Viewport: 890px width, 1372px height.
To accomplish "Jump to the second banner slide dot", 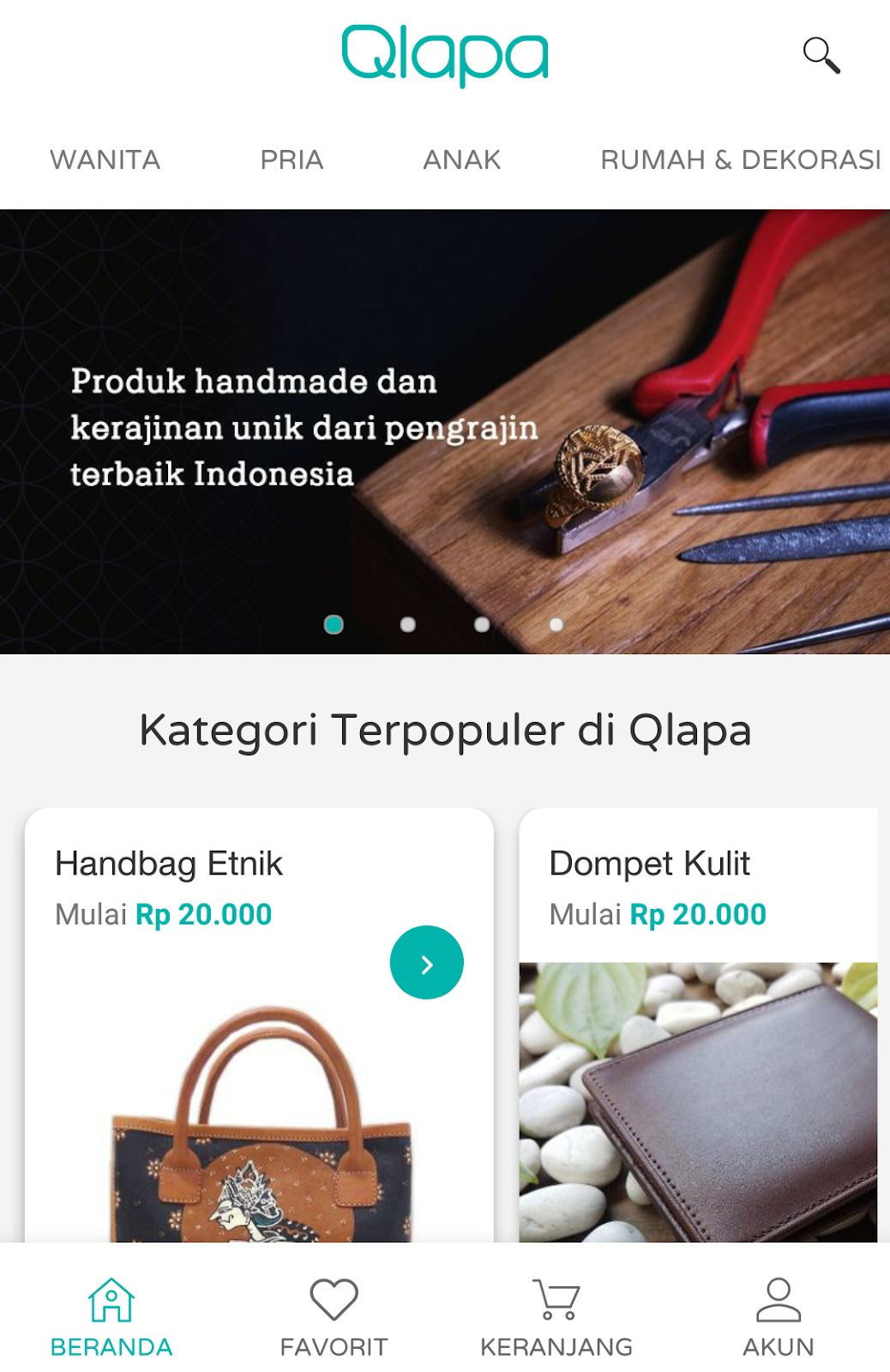I will tap(408, 625).
